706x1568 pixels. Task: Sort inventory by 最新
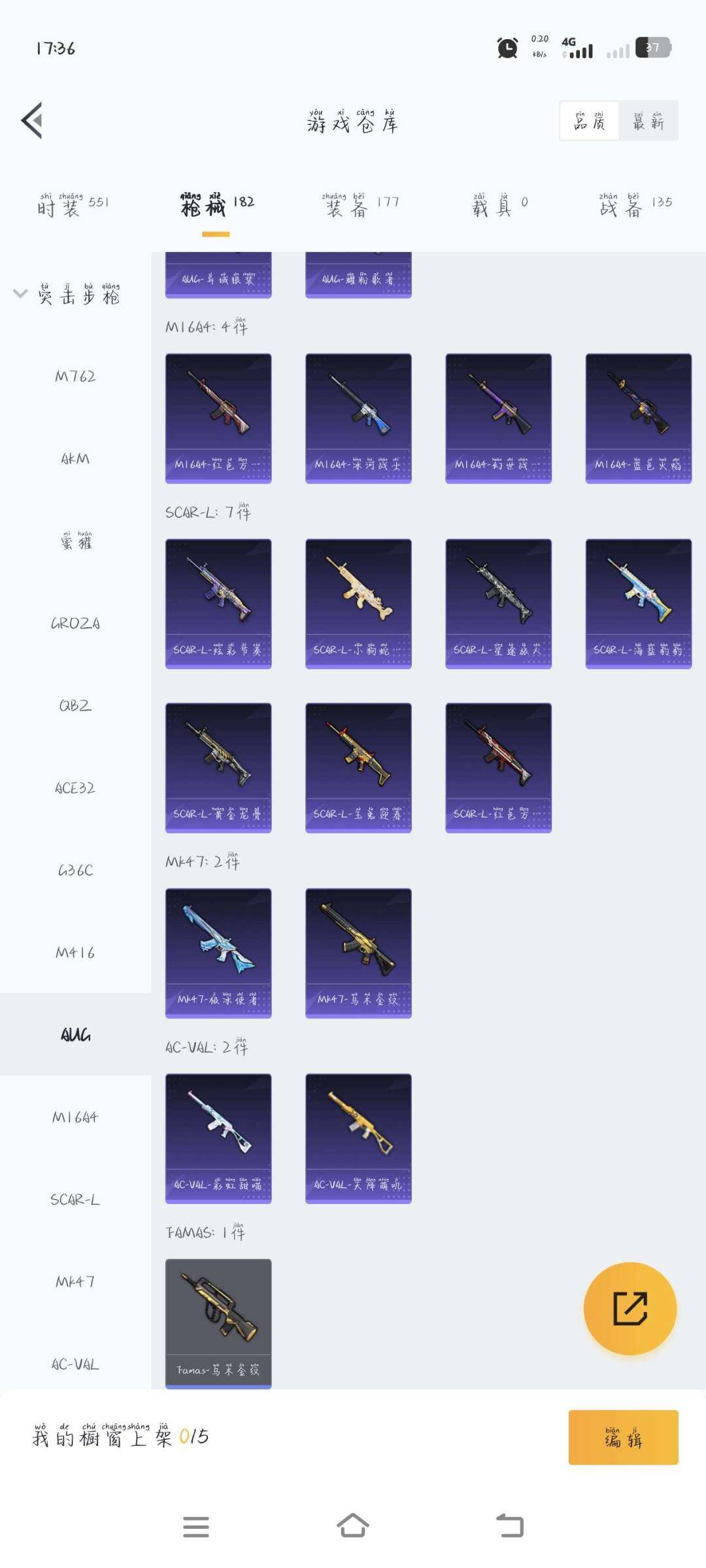648,121
